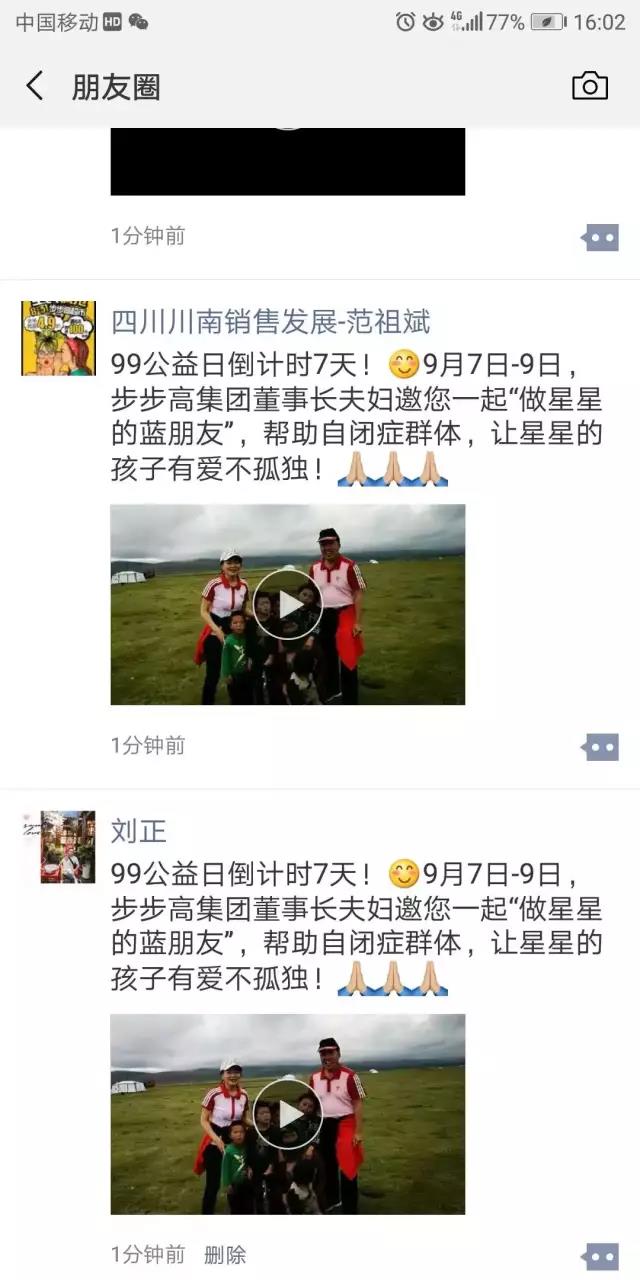Screen dimensions: 640x1280
Task: Open 刘正's profile name
Action: pyautogui.click(x=138, y=831)
